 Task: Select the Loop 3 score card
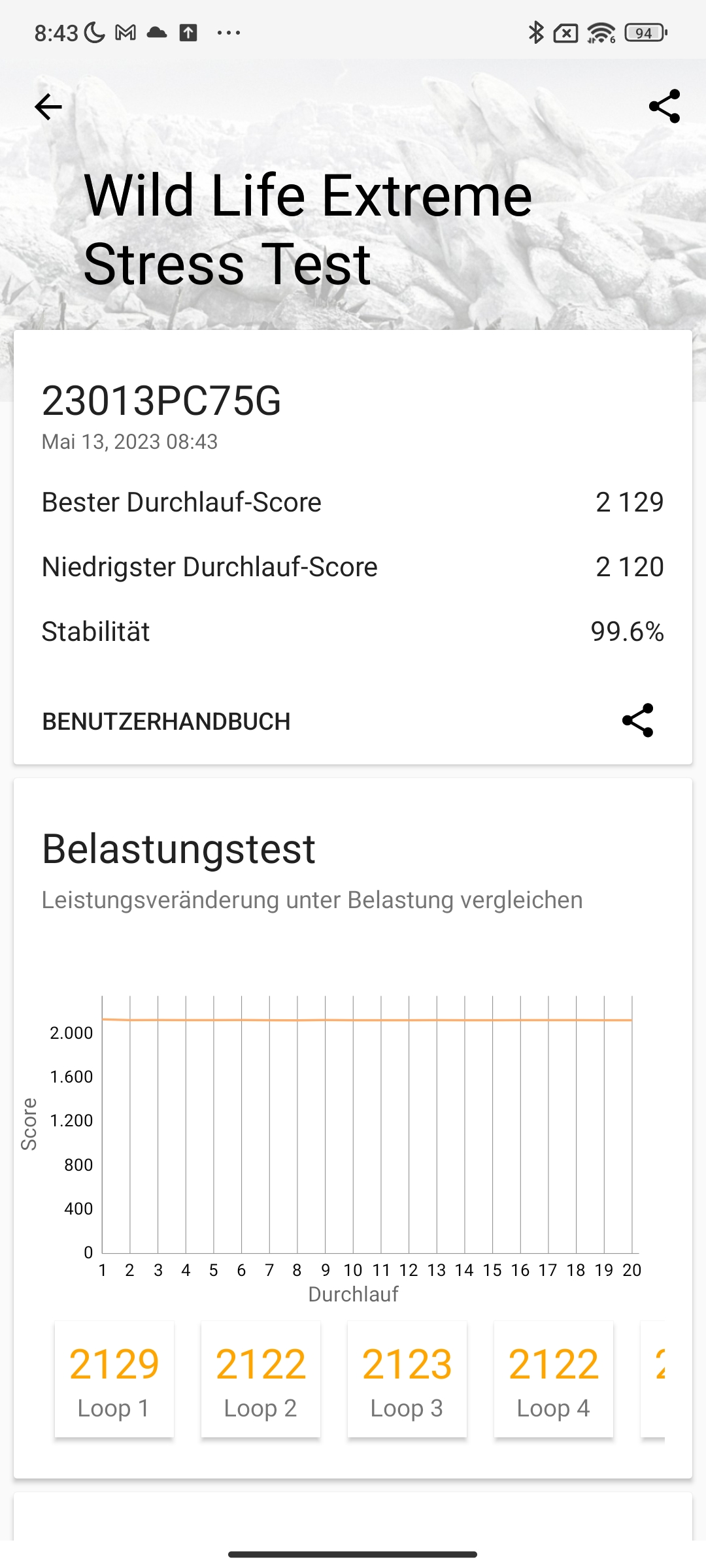[x=407, y=1379]
